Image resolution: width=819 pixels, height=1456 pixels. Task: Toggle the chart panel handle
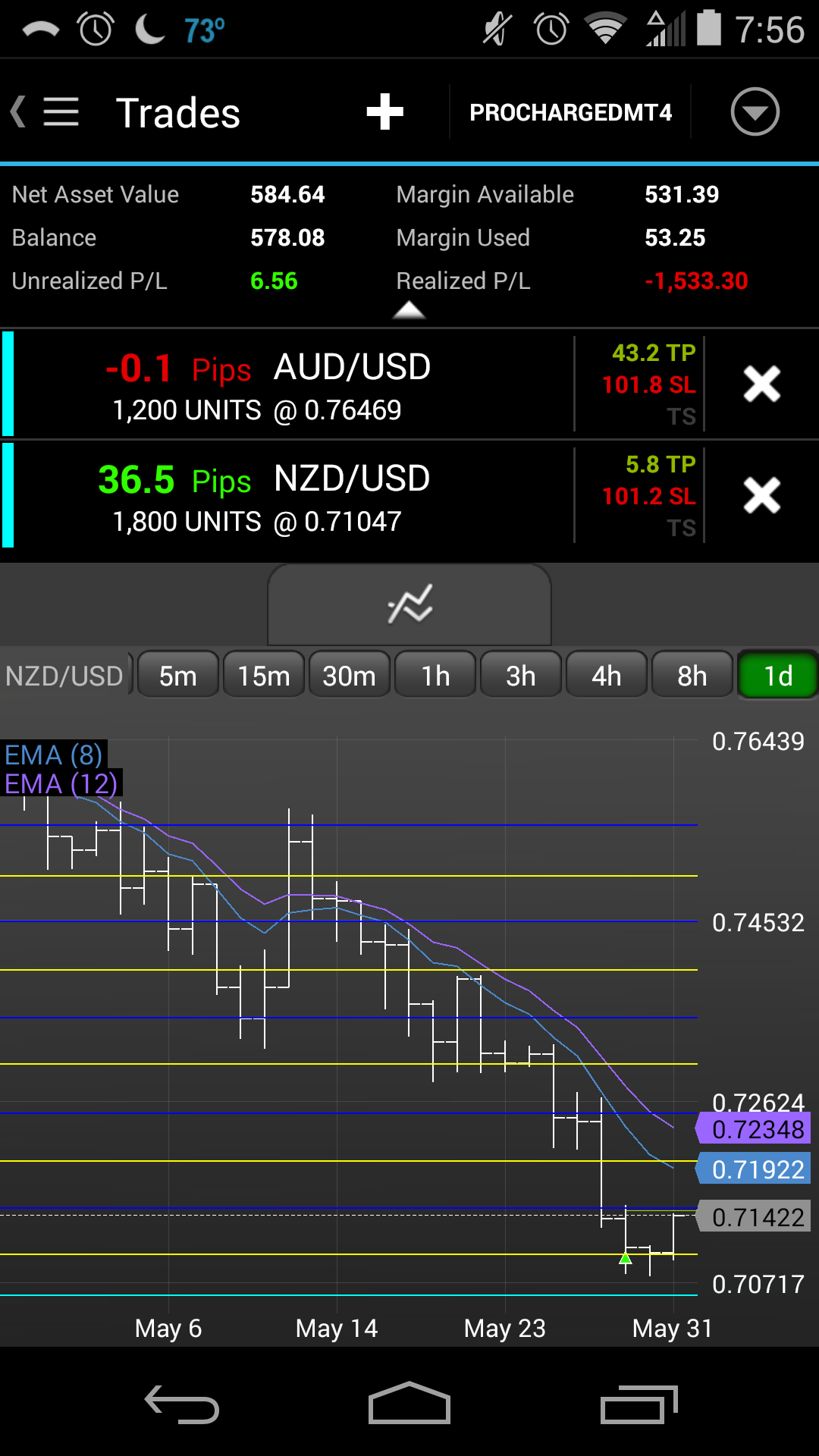click(x=409, y=604)
